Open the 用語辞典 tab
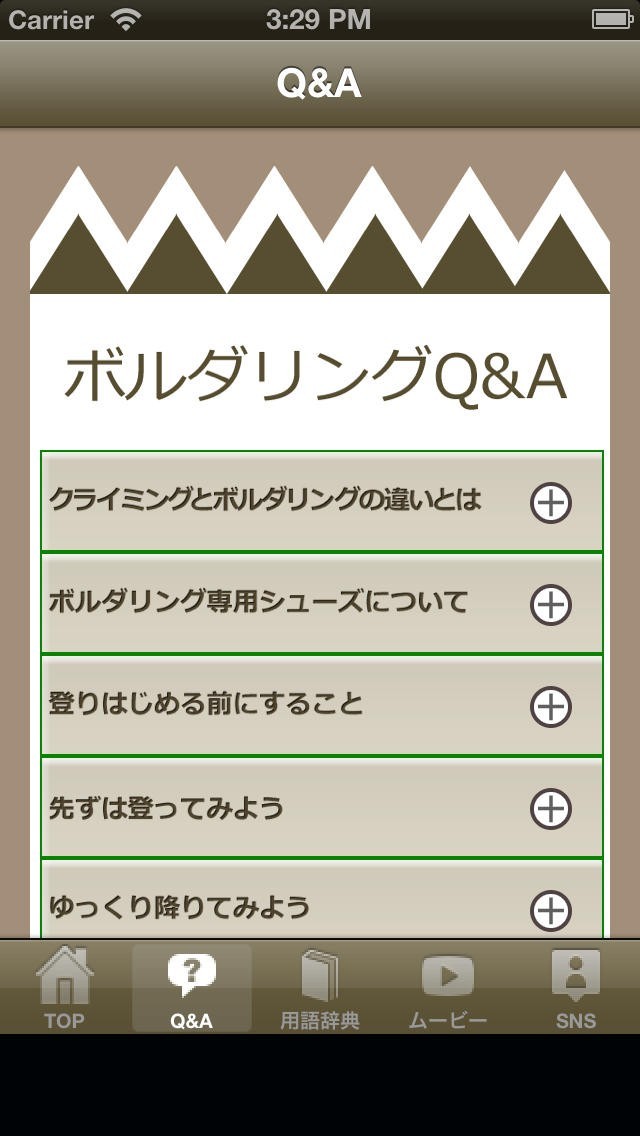640x1136 pixels. coord(320,987)
